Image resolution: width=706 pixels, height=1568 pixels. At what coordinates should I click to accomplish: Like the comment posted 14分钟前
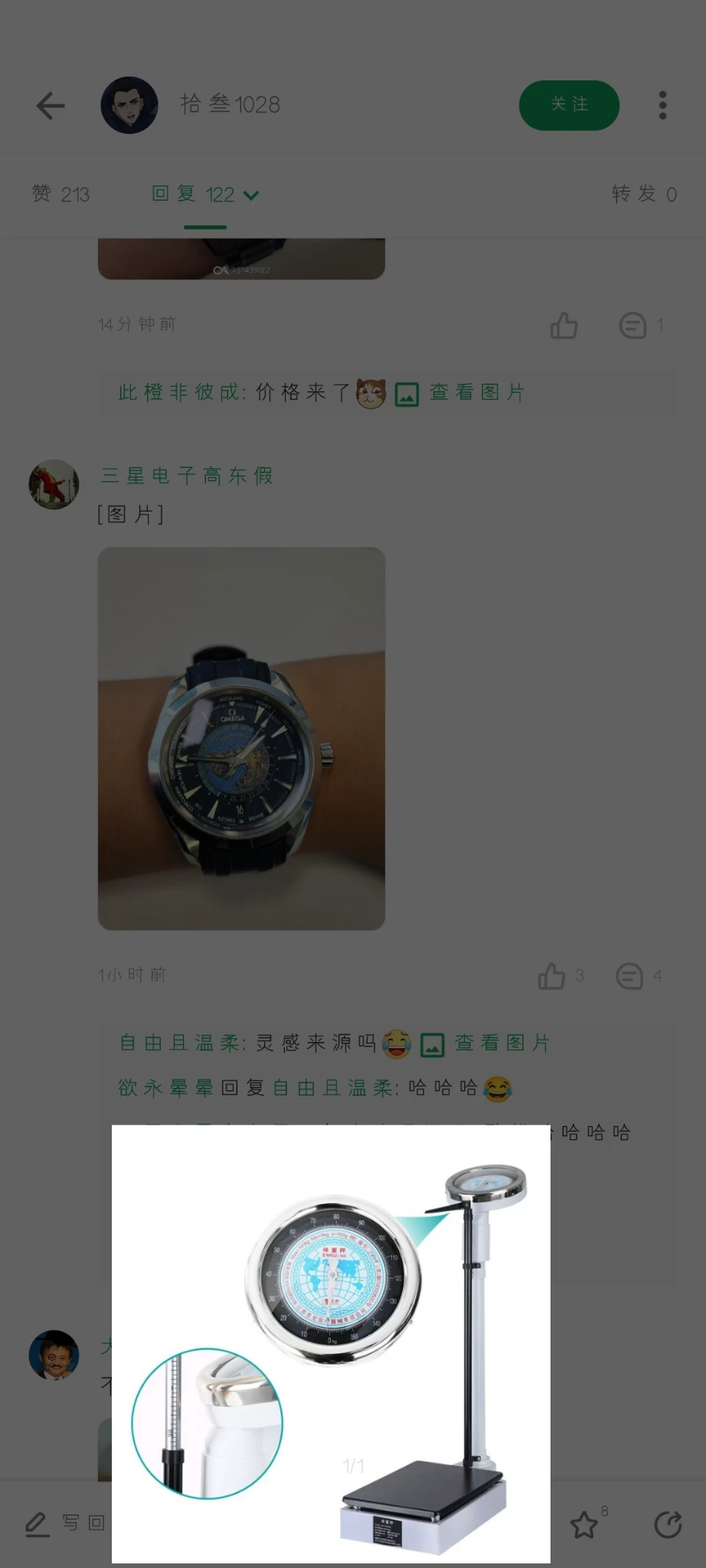pos(564,325)
